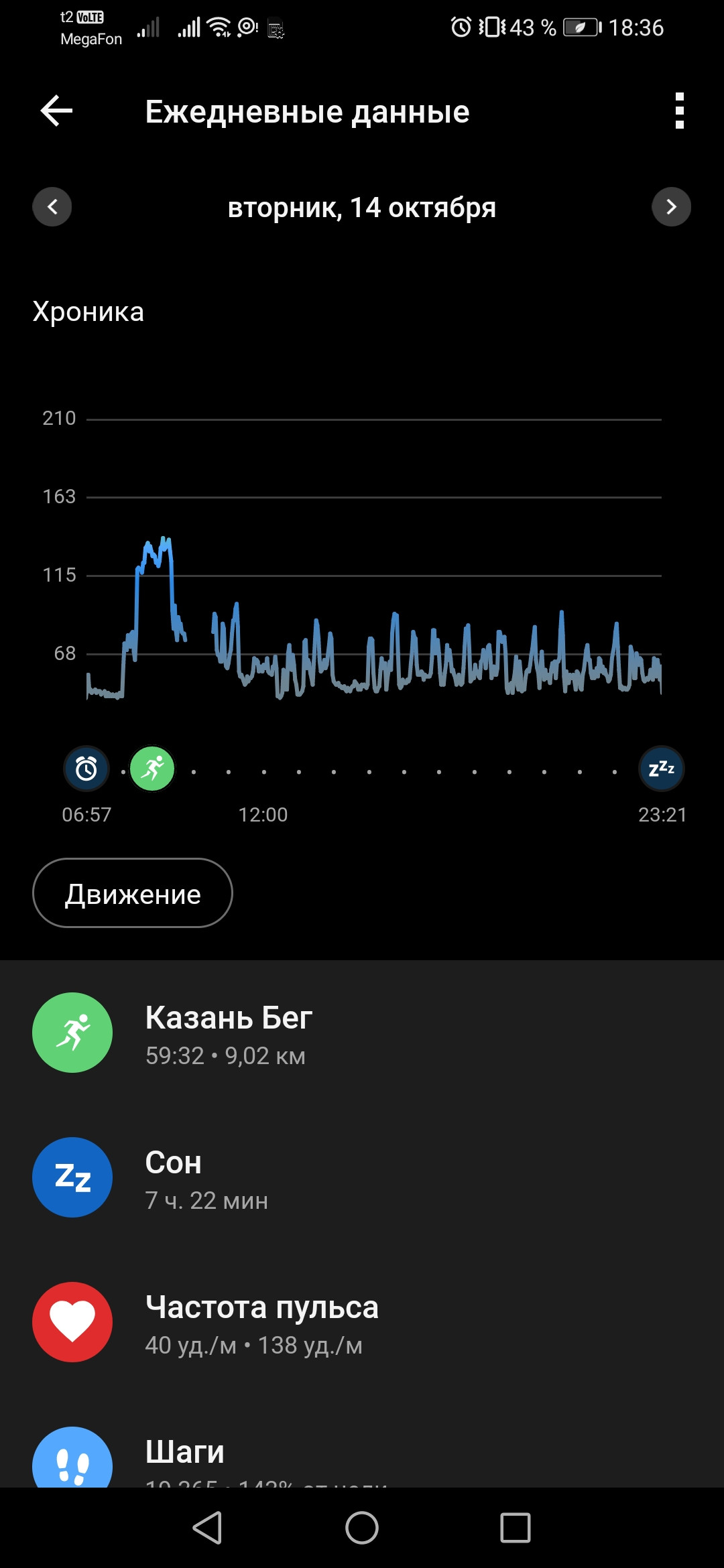The image size is (724, 1568).
Task: Tap the wake-up alarm marker at 06:57
Action: [86, 769]
